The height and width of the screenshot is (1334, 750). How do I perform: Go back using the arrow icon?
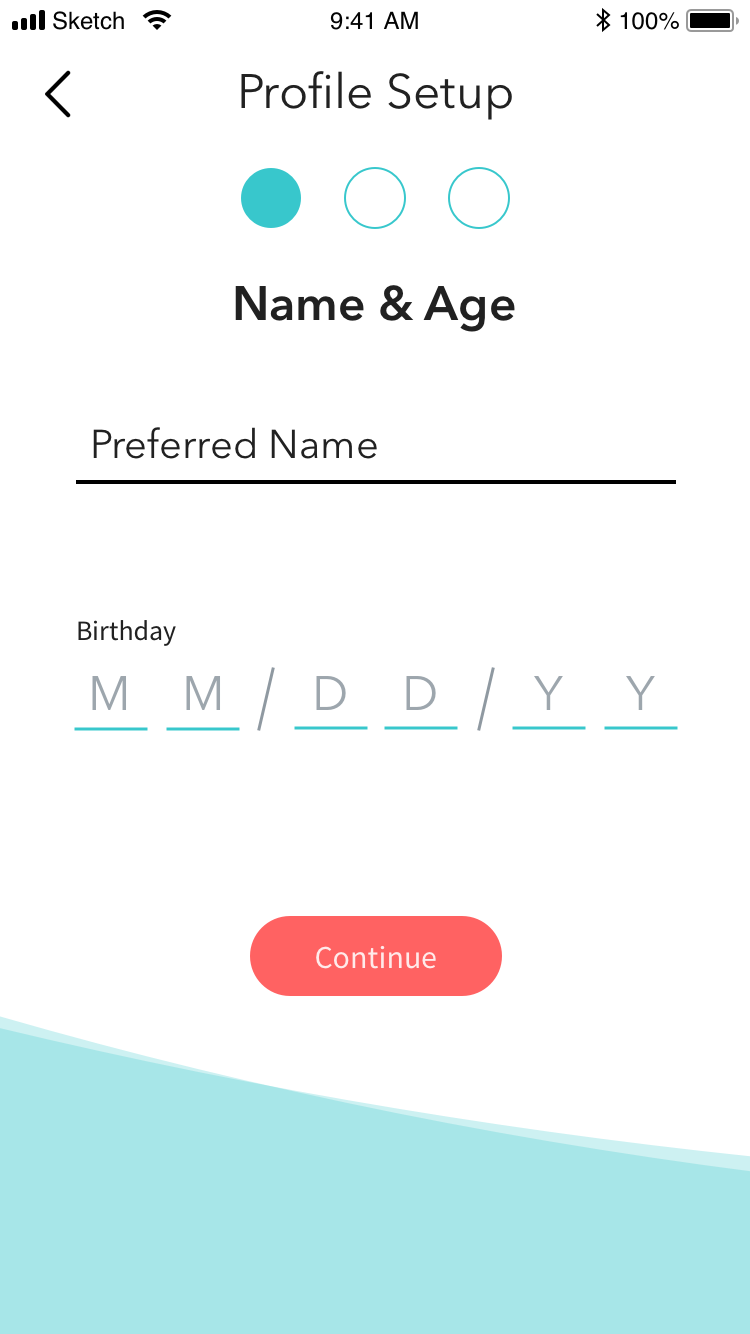tap(58, 94)
